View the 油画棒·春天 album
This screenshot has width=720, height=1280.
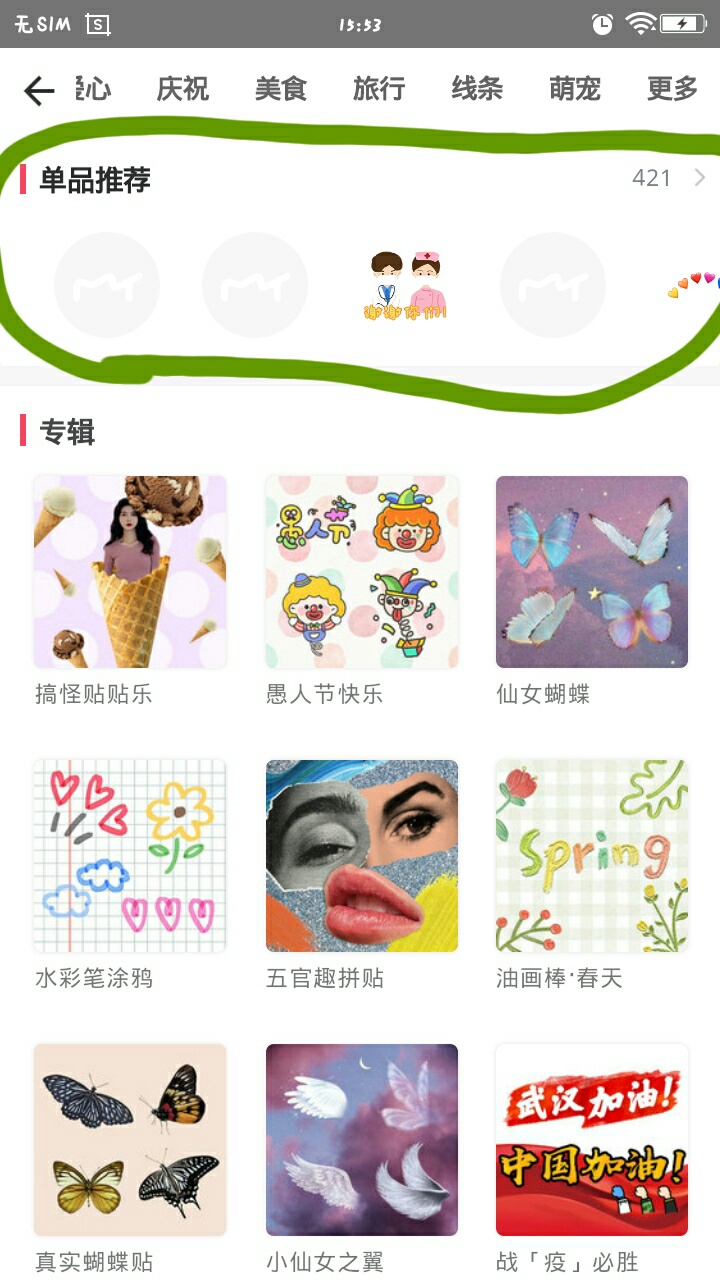(592, 856)
